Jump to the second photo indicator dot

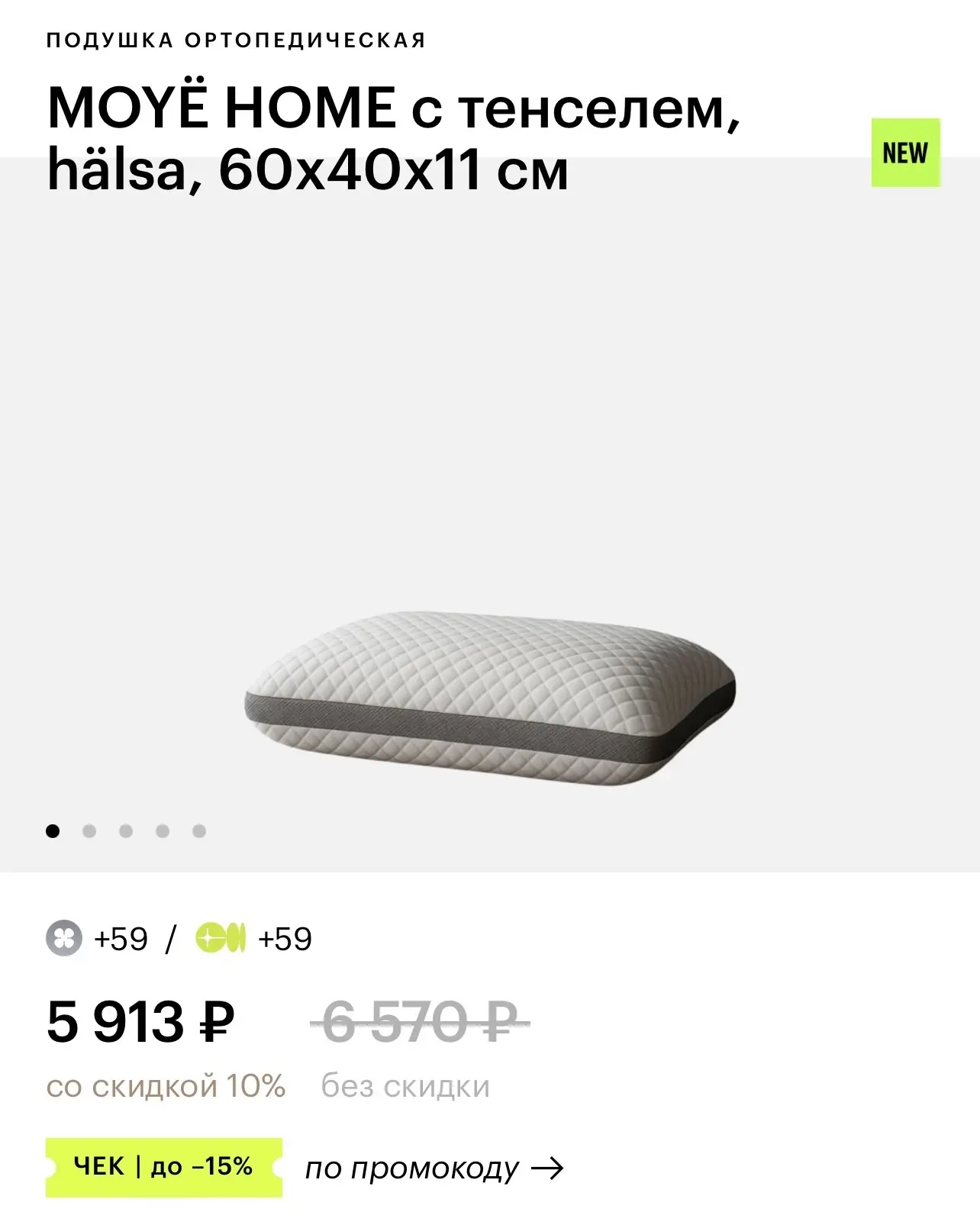(x=89, y=831)
